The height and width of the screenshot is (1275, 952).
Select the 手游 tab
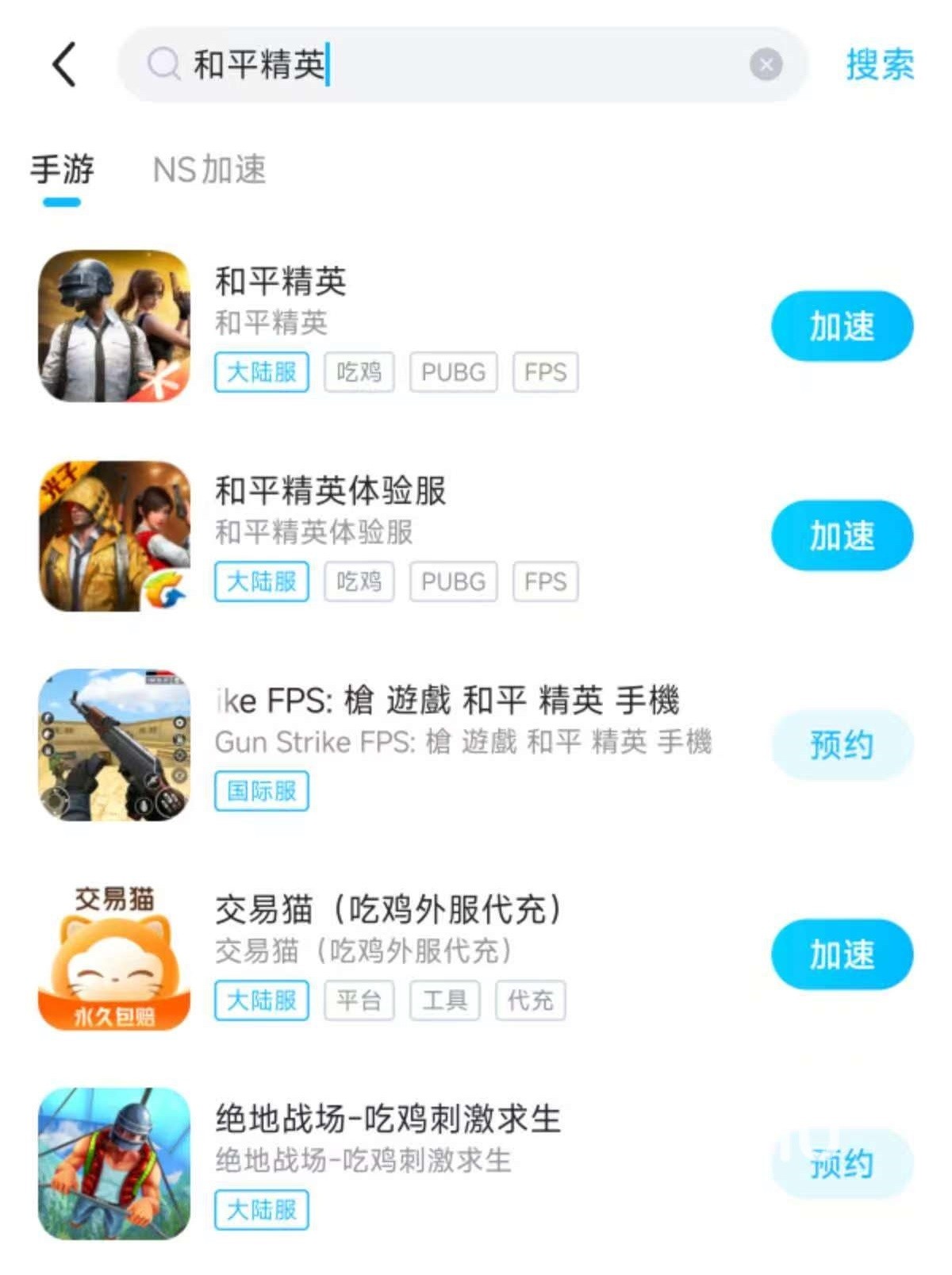62,170
